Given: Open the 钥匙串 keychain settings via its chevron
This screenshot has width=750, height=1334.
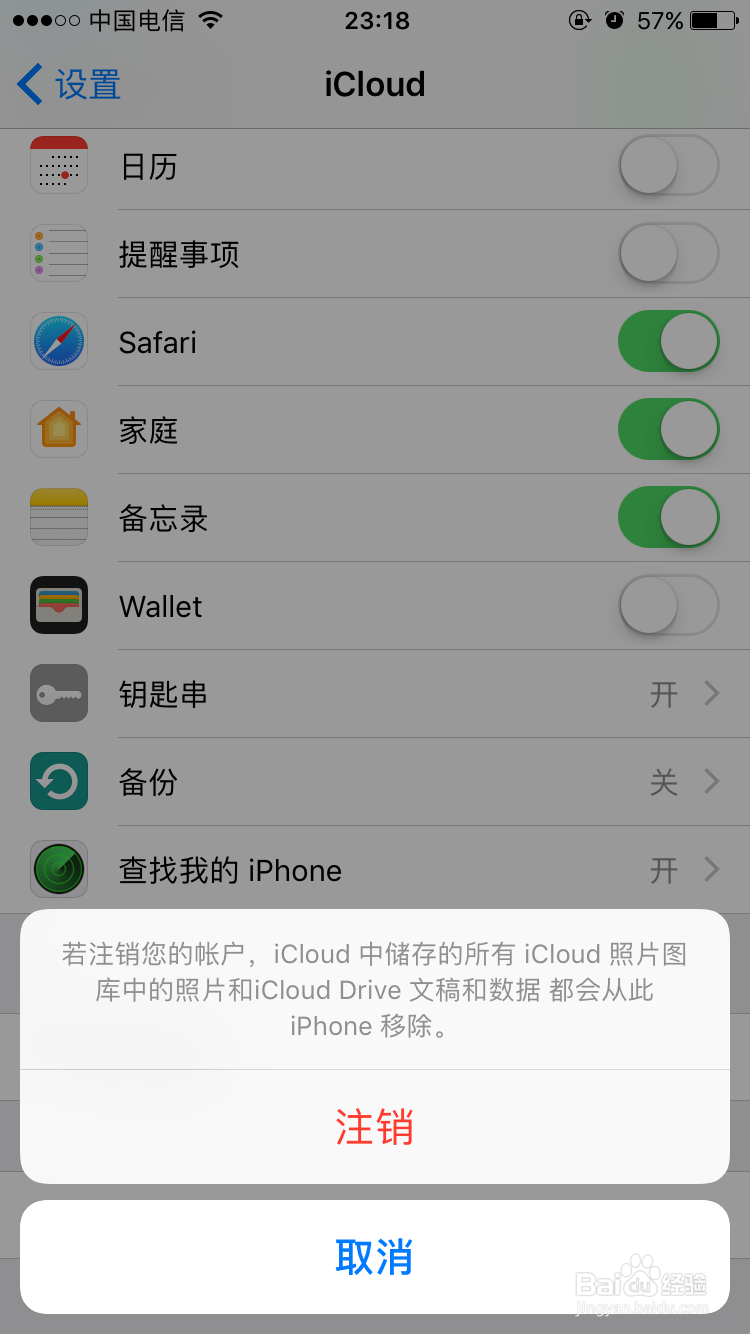Looking at the screenshot, I should pos(712,693).
